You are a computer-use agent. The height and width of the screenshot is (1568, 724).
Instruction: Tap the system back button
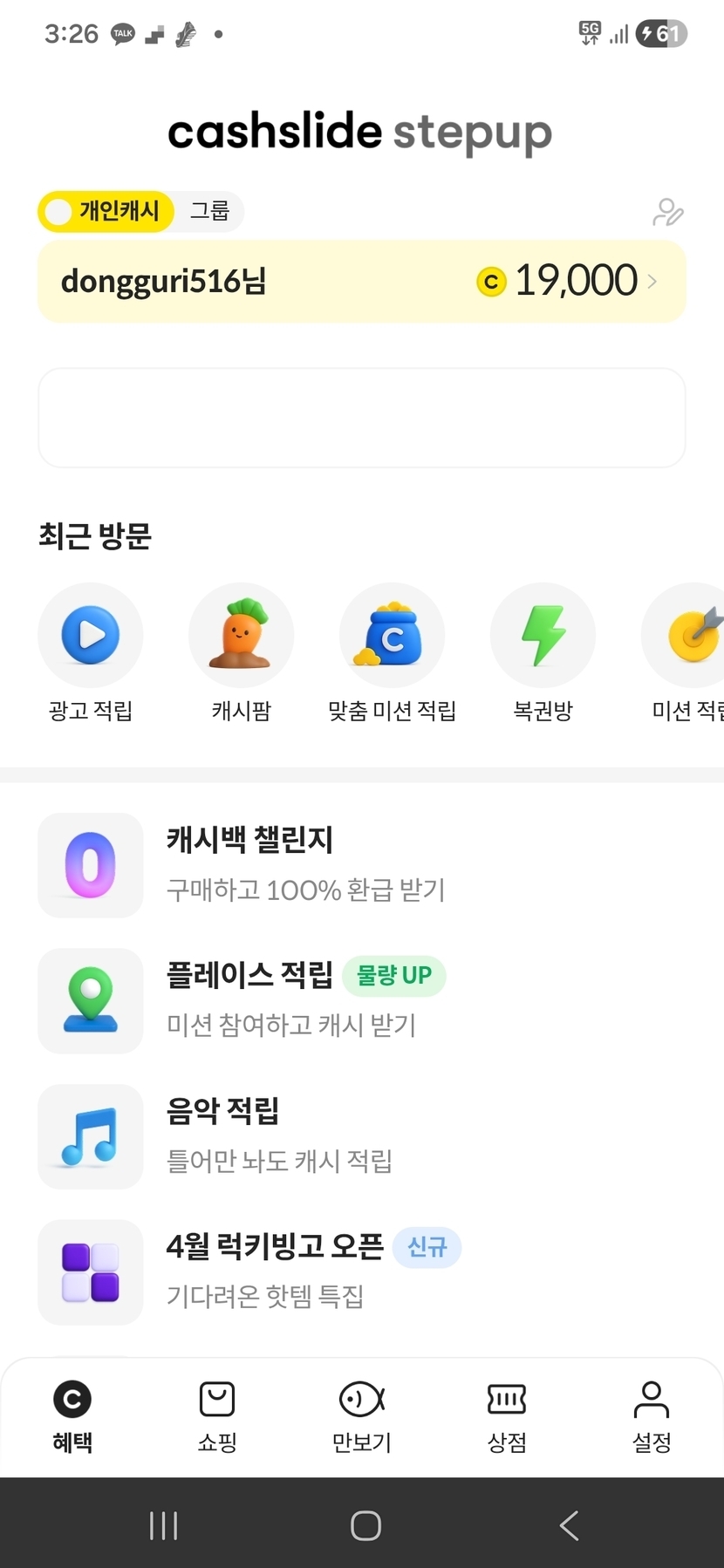[569, 1525]
